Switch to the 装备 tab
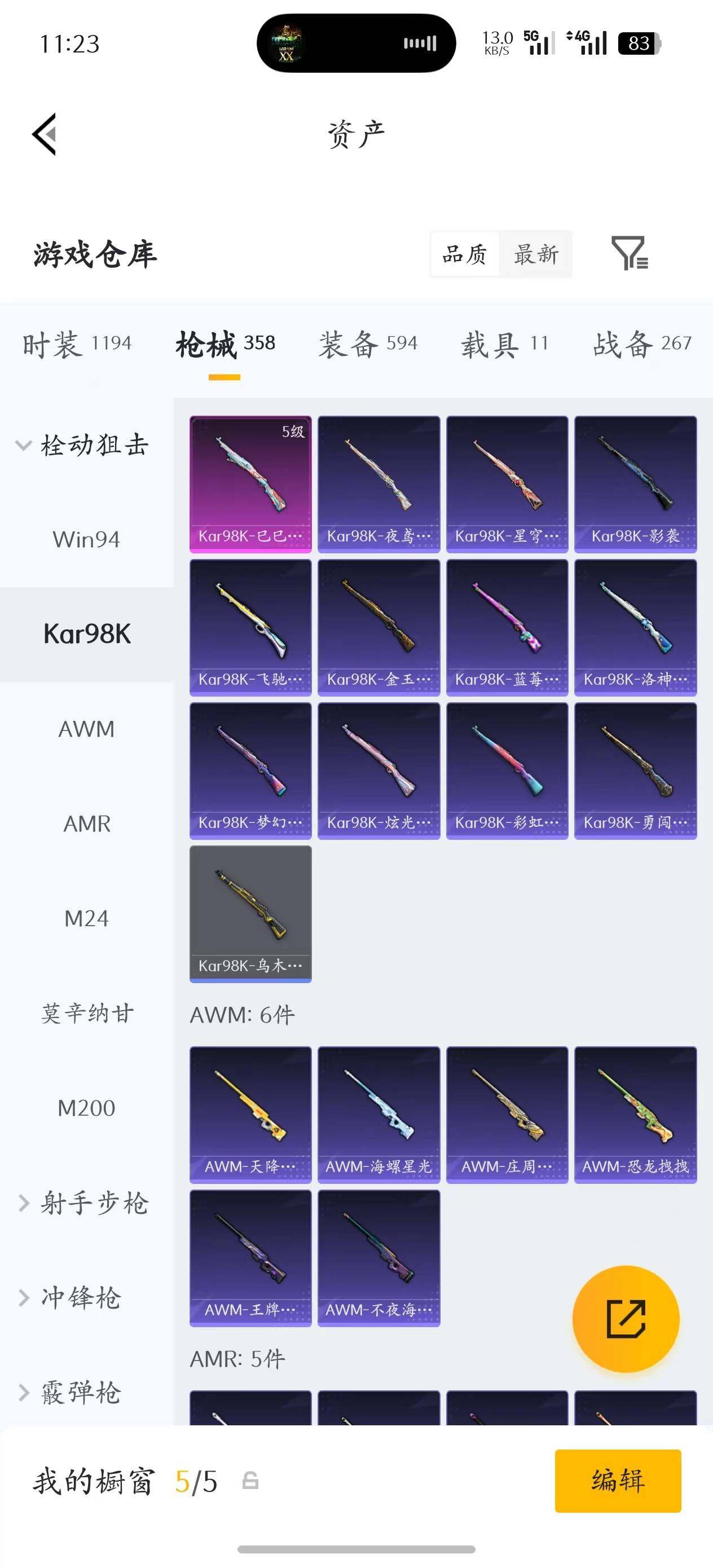This screenshot has height=1568, width=713. coord(368,344)
